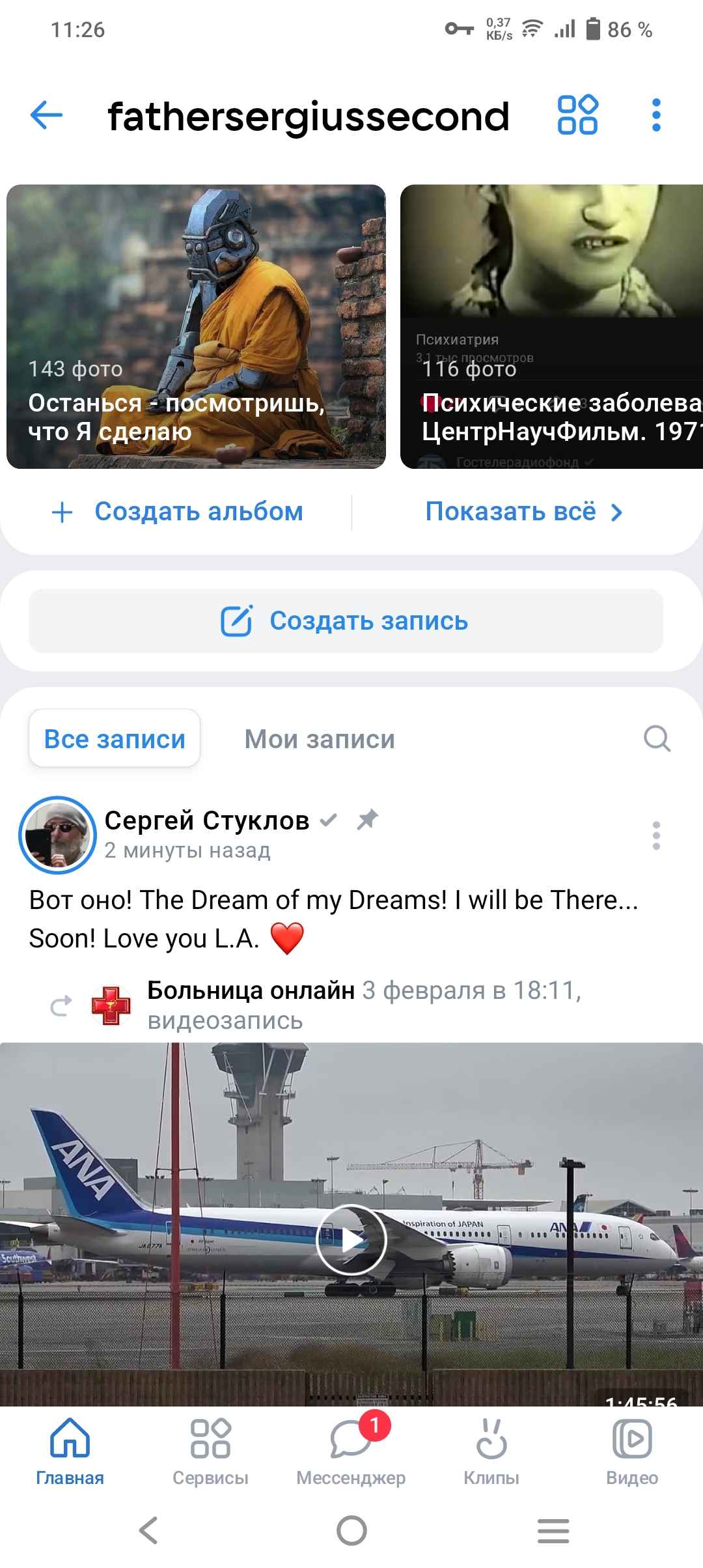Viewport: 703px width, 1568px height.
Task: Play the ANA airplane video
Action: [351, 1240]
